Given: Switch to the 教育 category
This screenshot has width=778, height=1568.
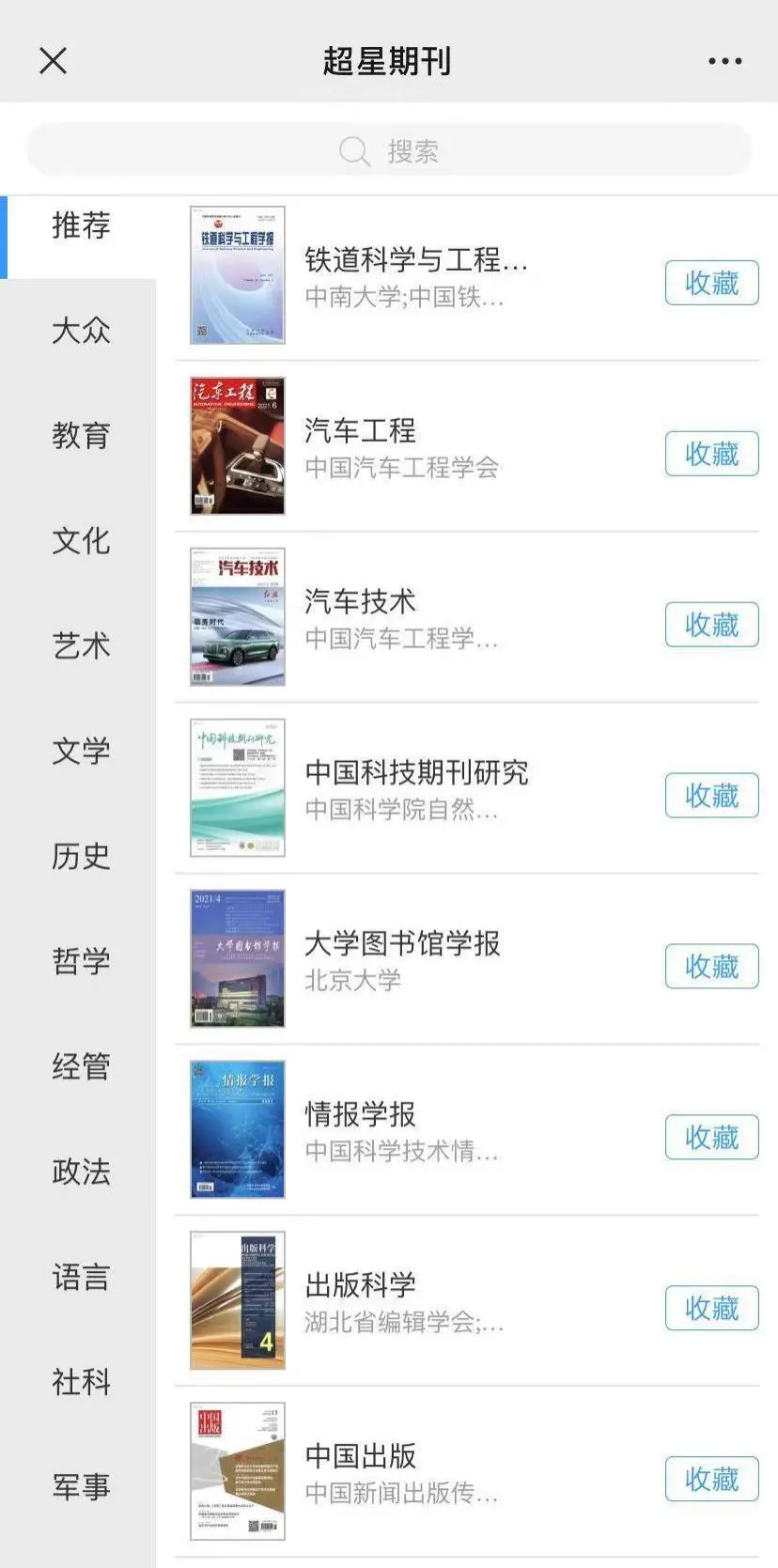Looking at the screenshot, I should click(x=81, y=437).
